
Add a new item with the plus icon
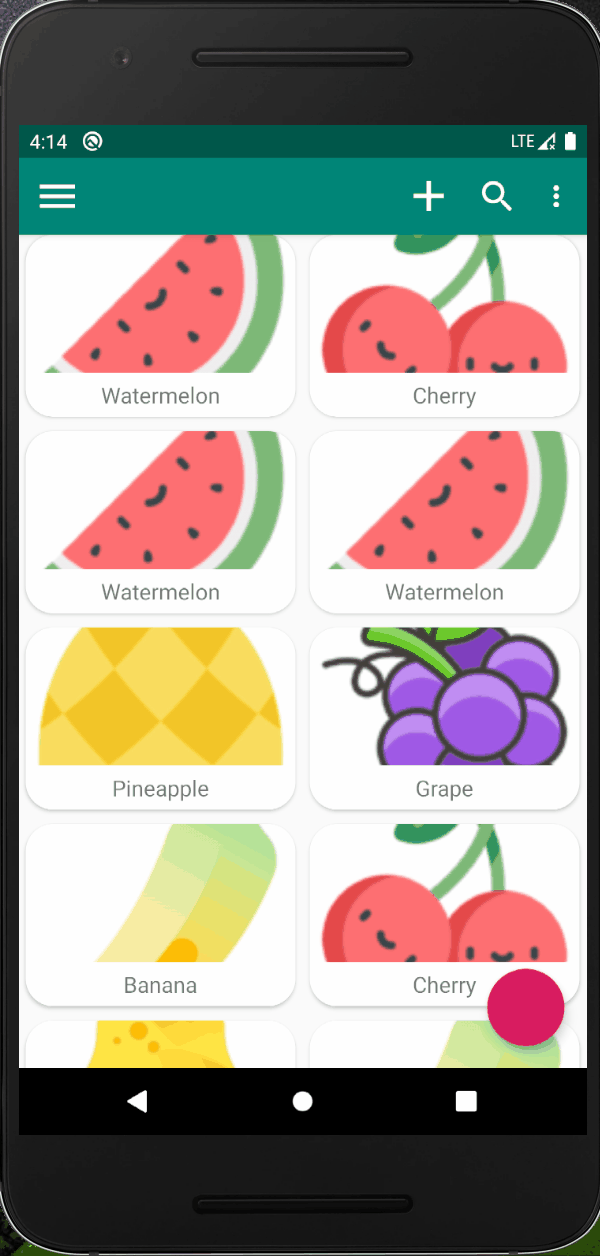pyautogui.click(x=429, y=196)
